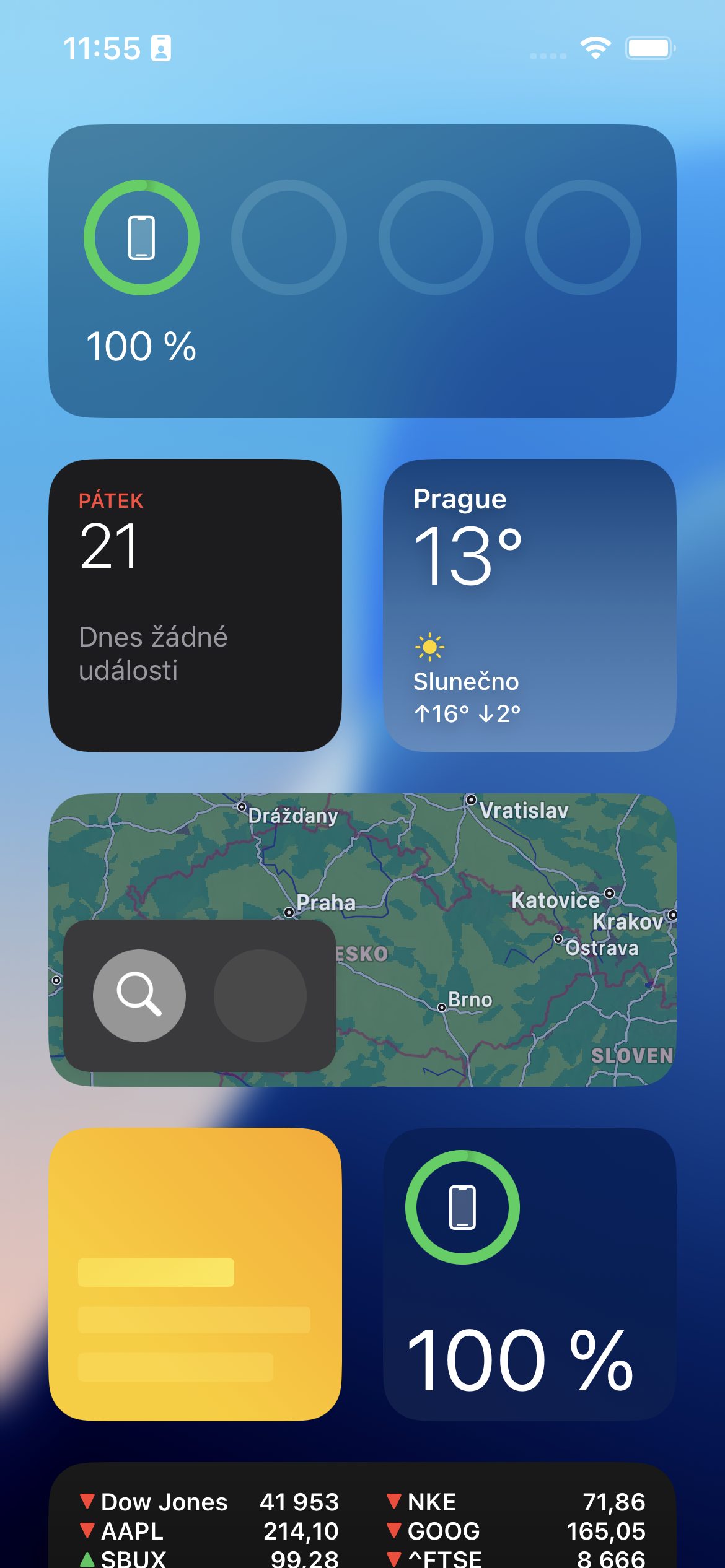Open the yellow Notes widget
Image resolution: width=725 pixels, height=1568 pixels.
click(195, 1274)
